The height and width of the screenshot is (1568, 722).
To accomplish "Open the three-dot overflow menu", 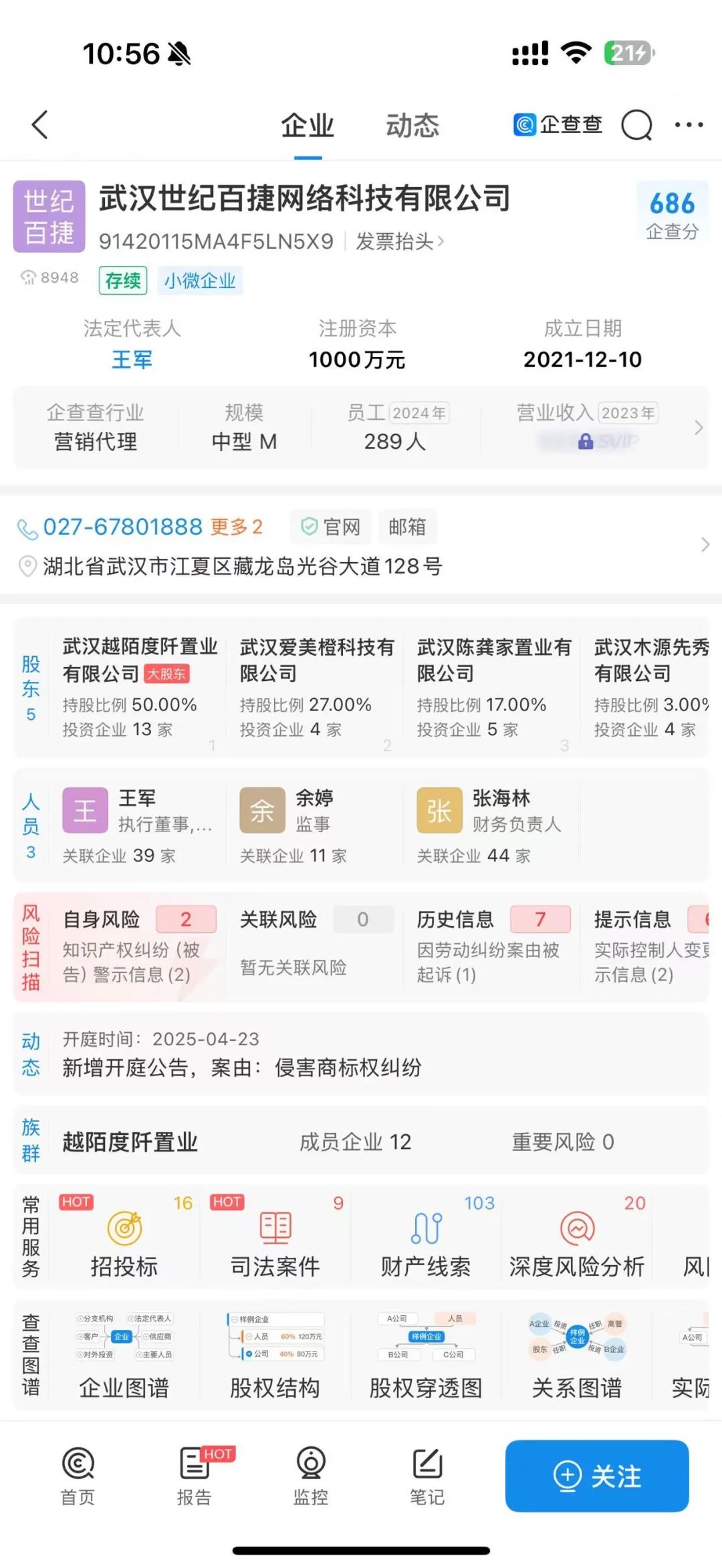I will (689, 125).
